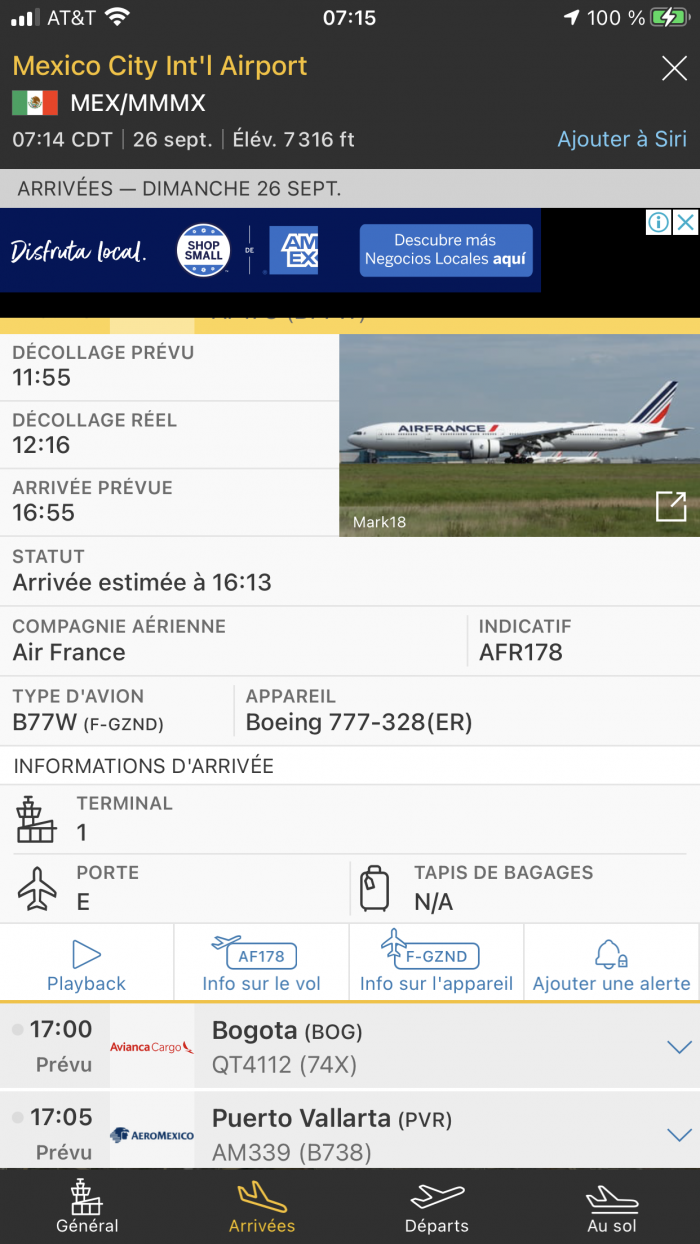Open Info sur l'appareil F-GZND
Viewport: 700px width, 1244px height.
coord(436,964)
